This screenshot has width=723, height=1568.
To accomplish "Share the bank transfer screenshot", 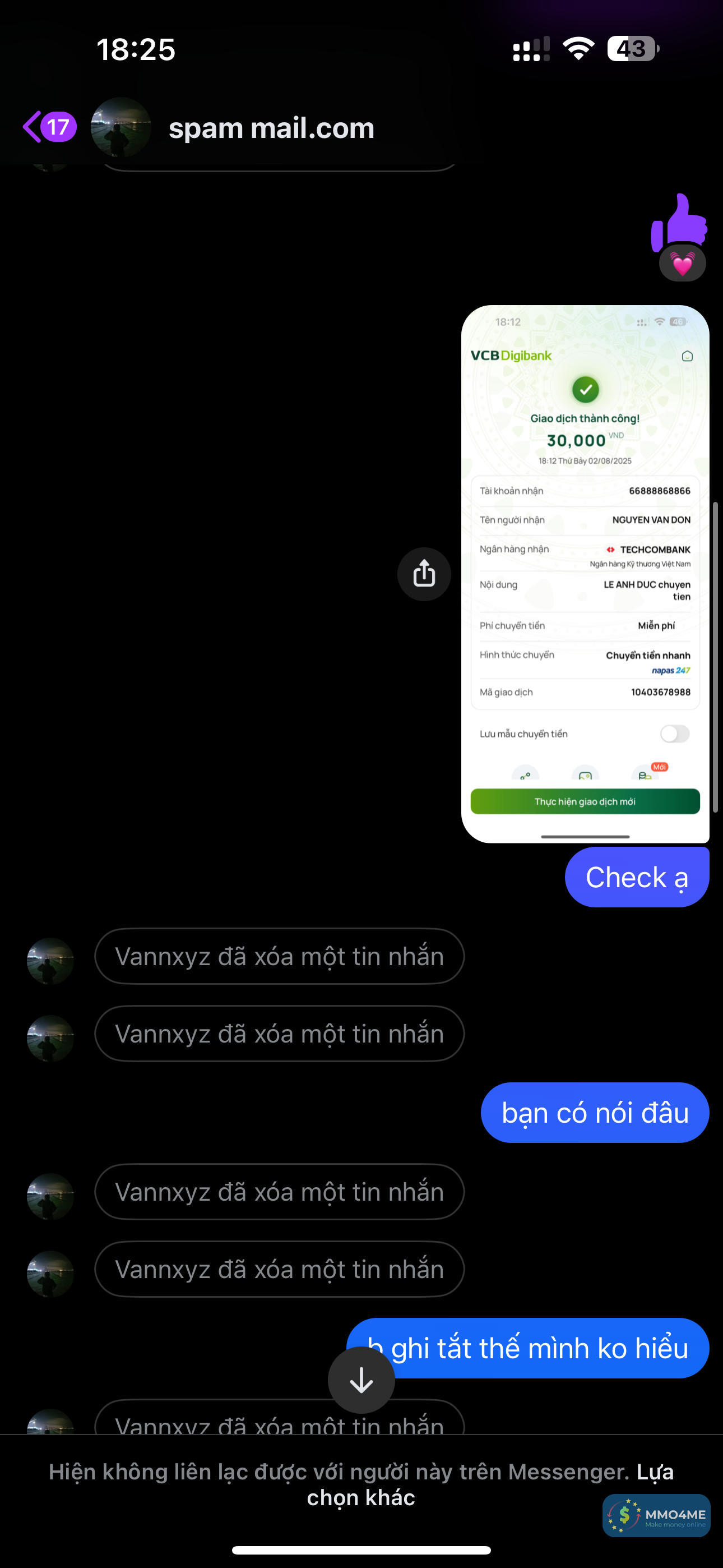I will 424,574.
